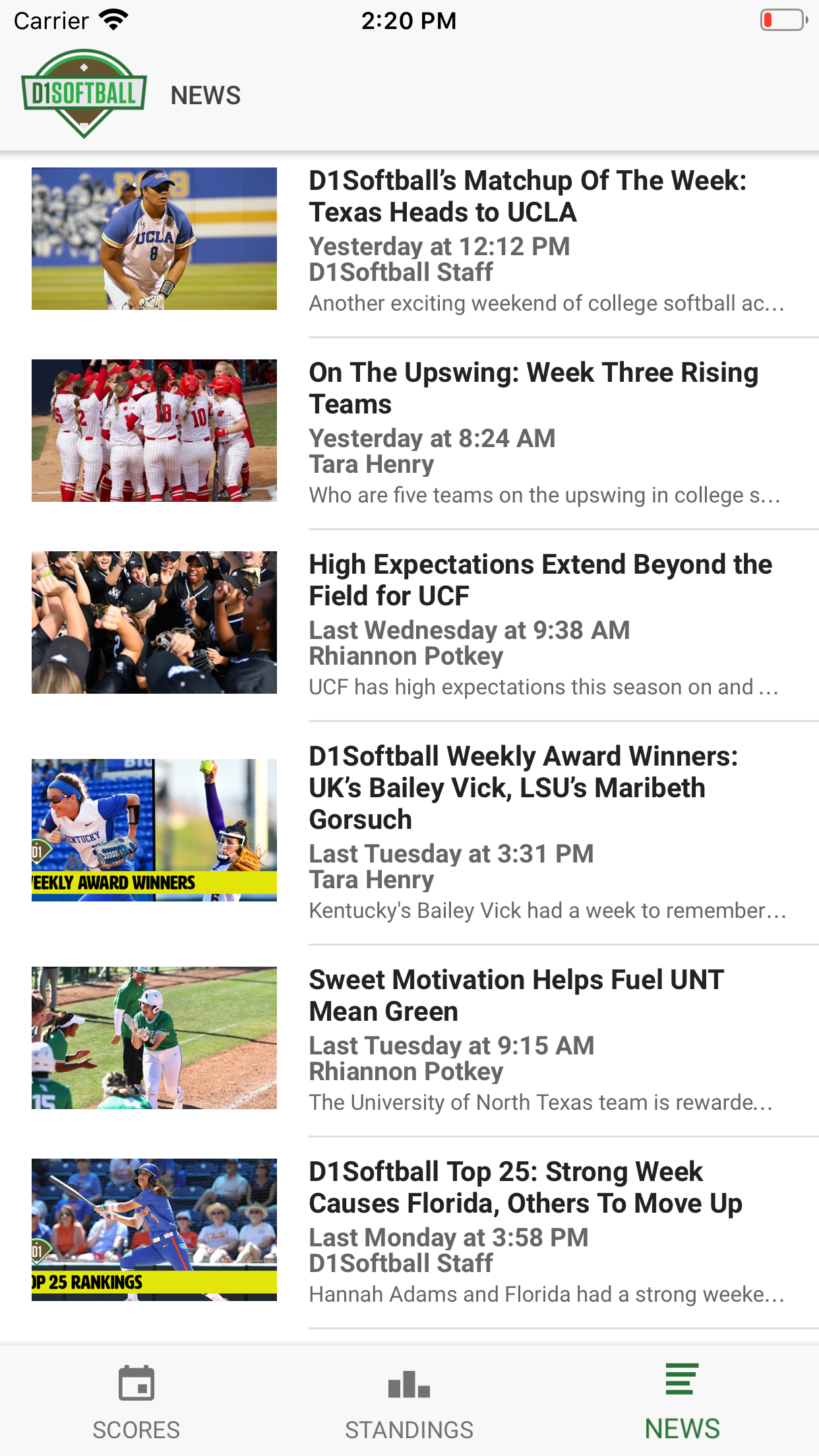
Task: Select the News tab
Action: click(682, 1401)
